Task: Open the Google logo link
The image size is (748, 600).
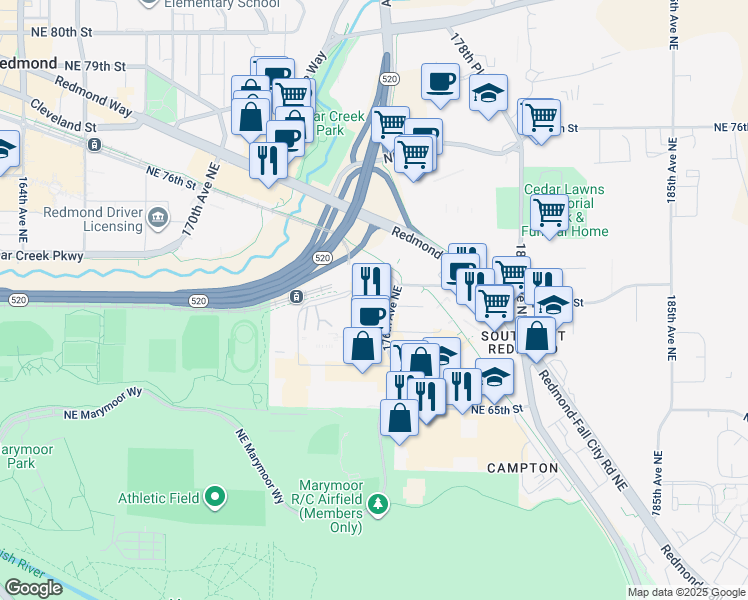Action: pyautogui.click(x=33, y=588)
